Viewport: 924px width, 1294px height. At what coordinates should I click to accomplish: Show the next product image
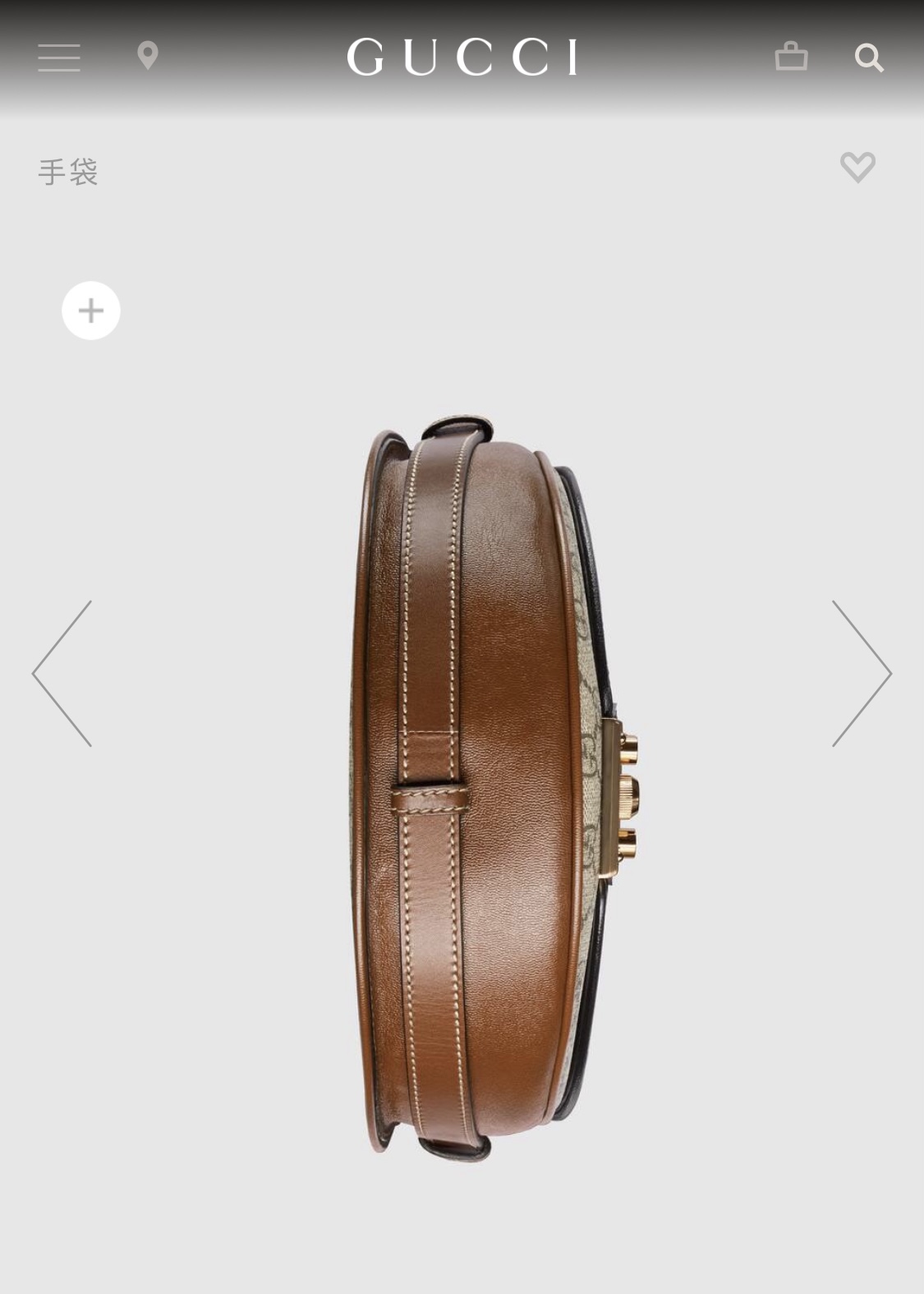(861, 673)
